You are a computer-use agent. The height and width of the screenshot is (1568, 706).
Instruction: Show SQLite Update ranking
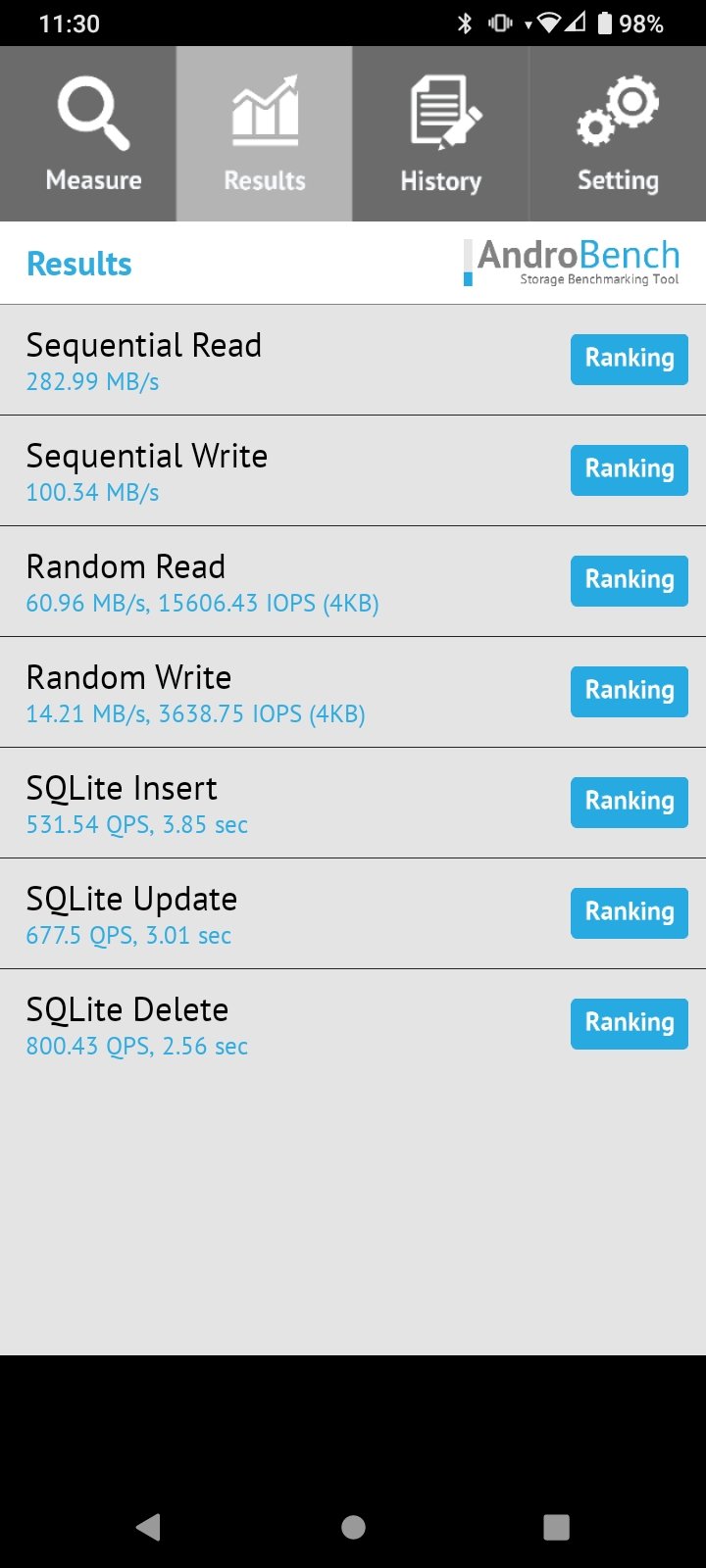(630, 912)
